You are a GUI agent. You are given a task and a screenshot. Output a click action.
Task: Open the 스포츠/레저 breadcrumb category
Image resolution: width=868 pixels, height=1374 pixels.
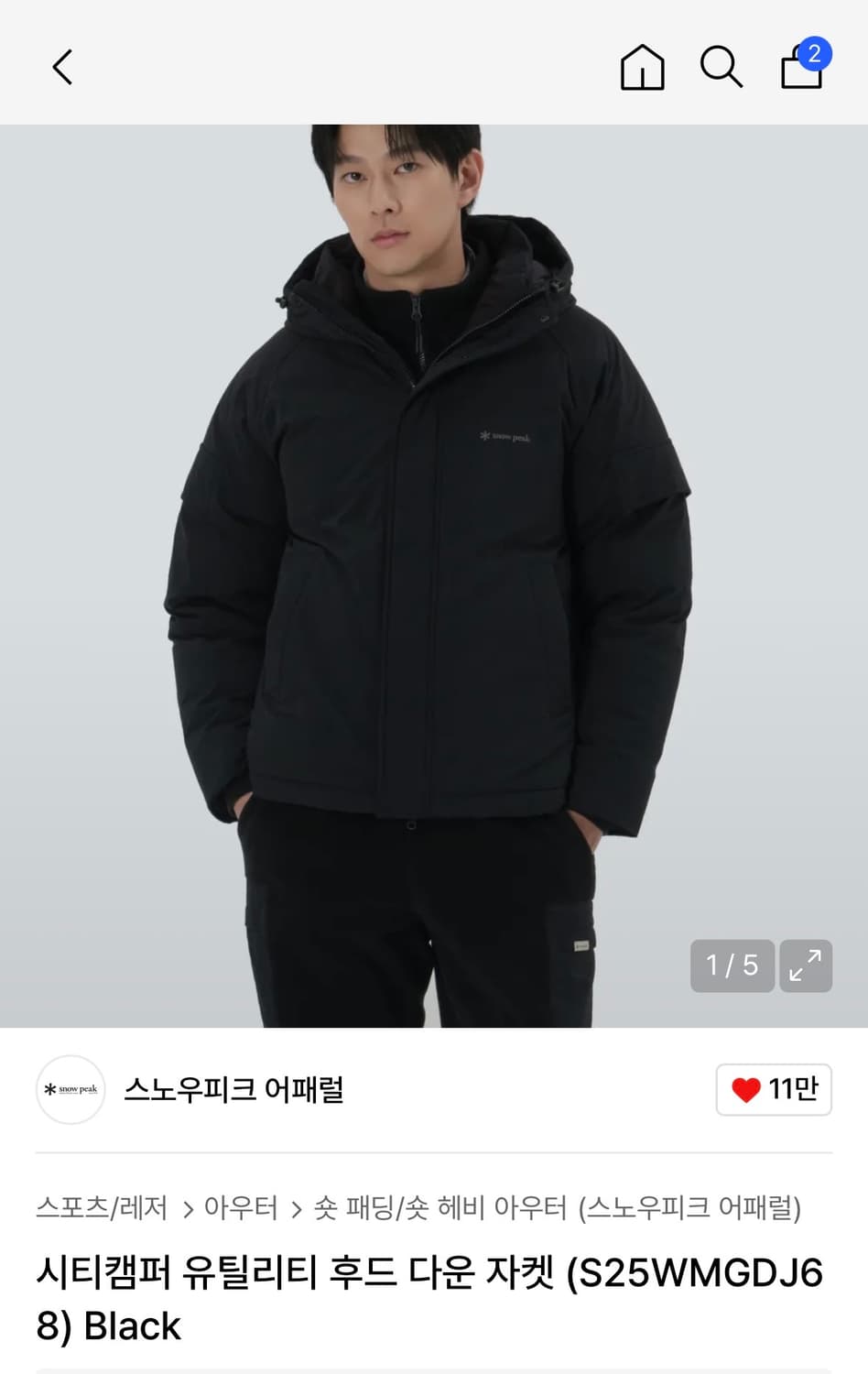coord(101,1207)
